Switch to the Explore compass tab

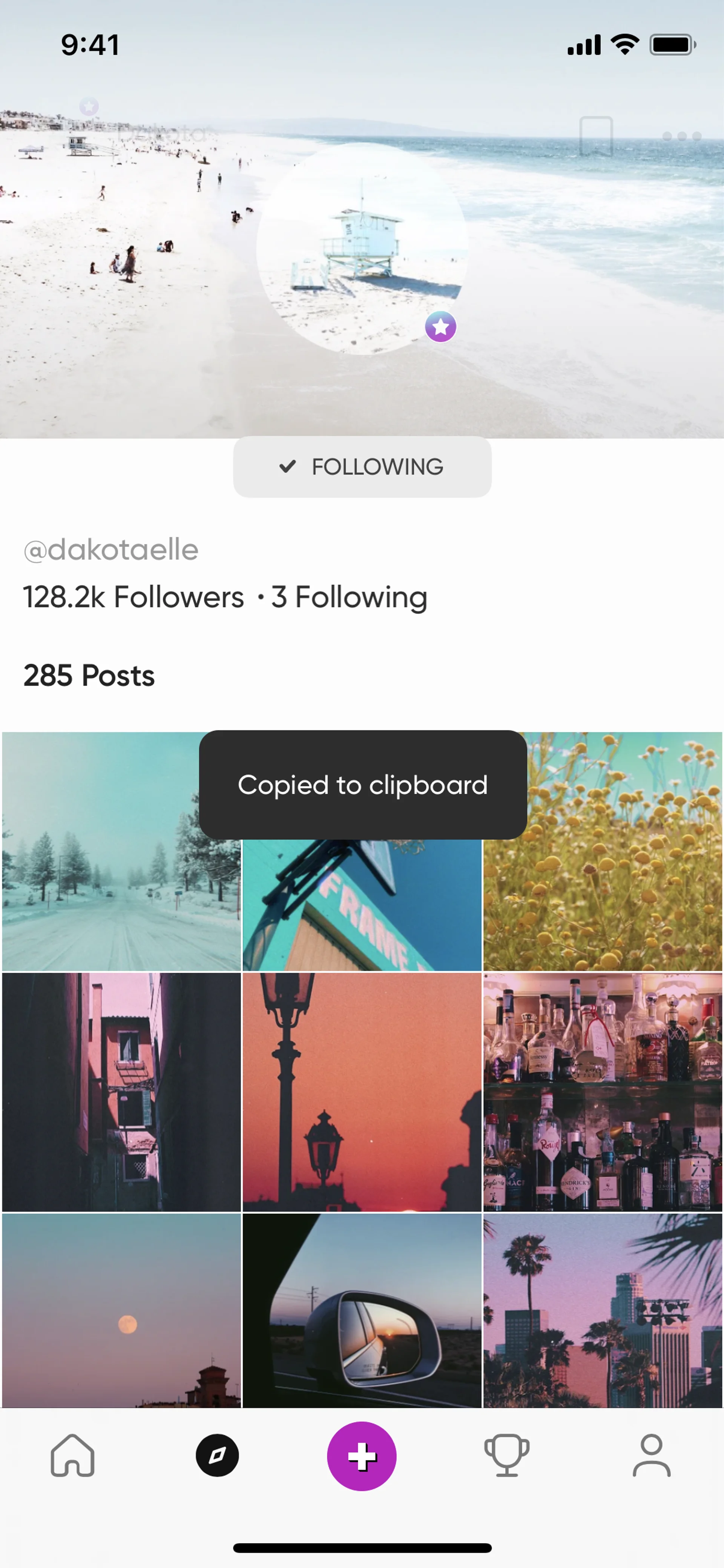point(217,1455)
